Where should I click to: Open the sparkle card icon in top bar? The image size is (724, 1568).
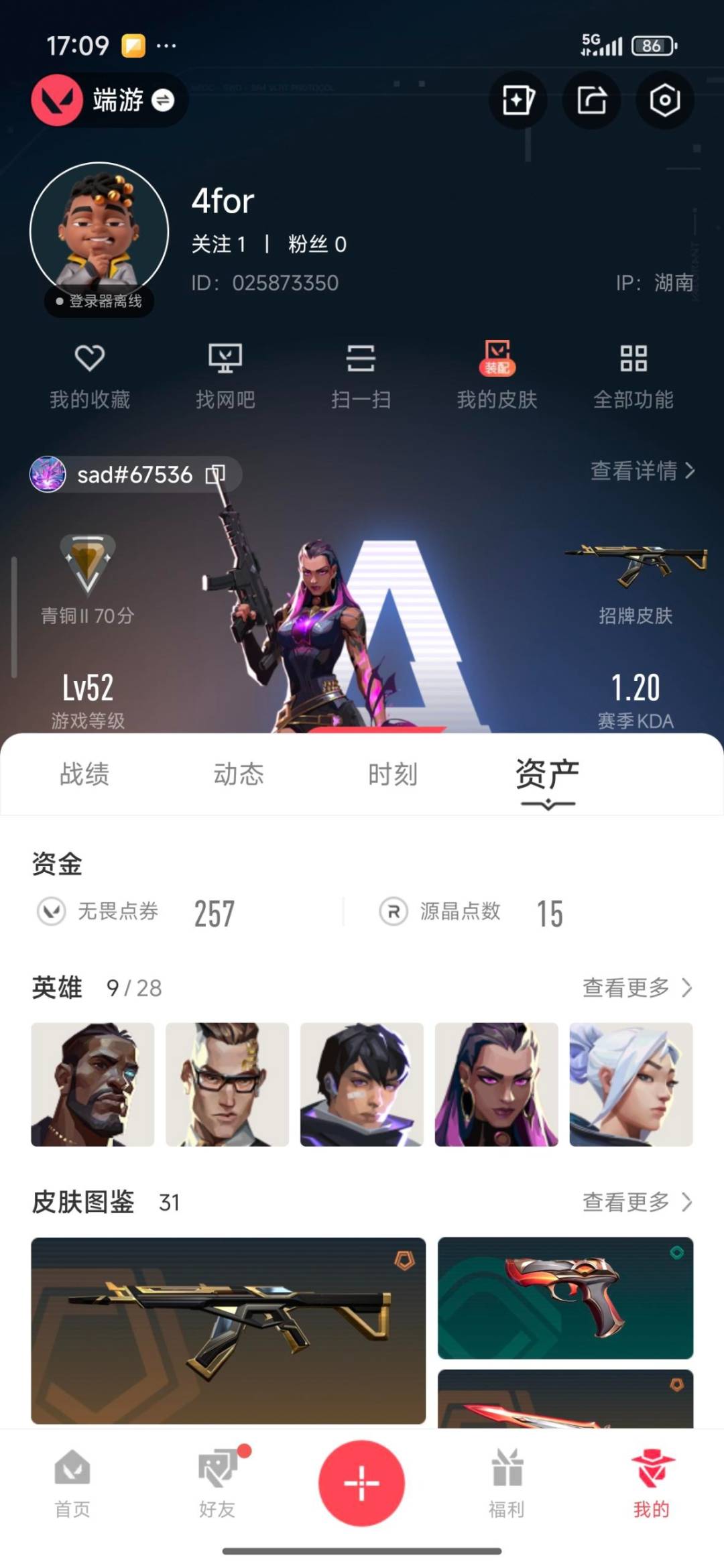tap(518, 101)
